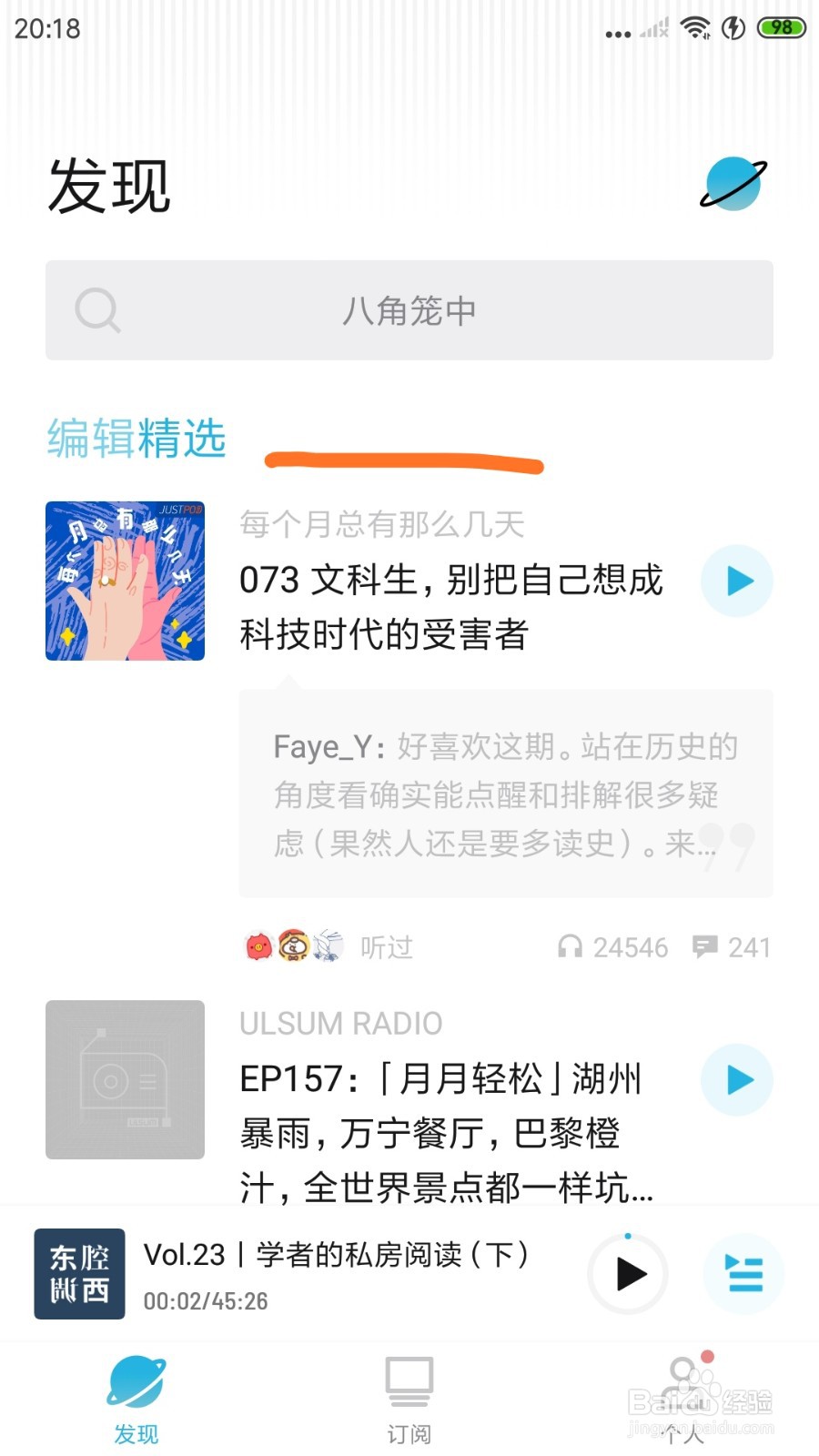The image size is (819, 1456).
Task: Open episode 073 文科生，别把自己想成科技时代的受害者
Action: point(451,606)
